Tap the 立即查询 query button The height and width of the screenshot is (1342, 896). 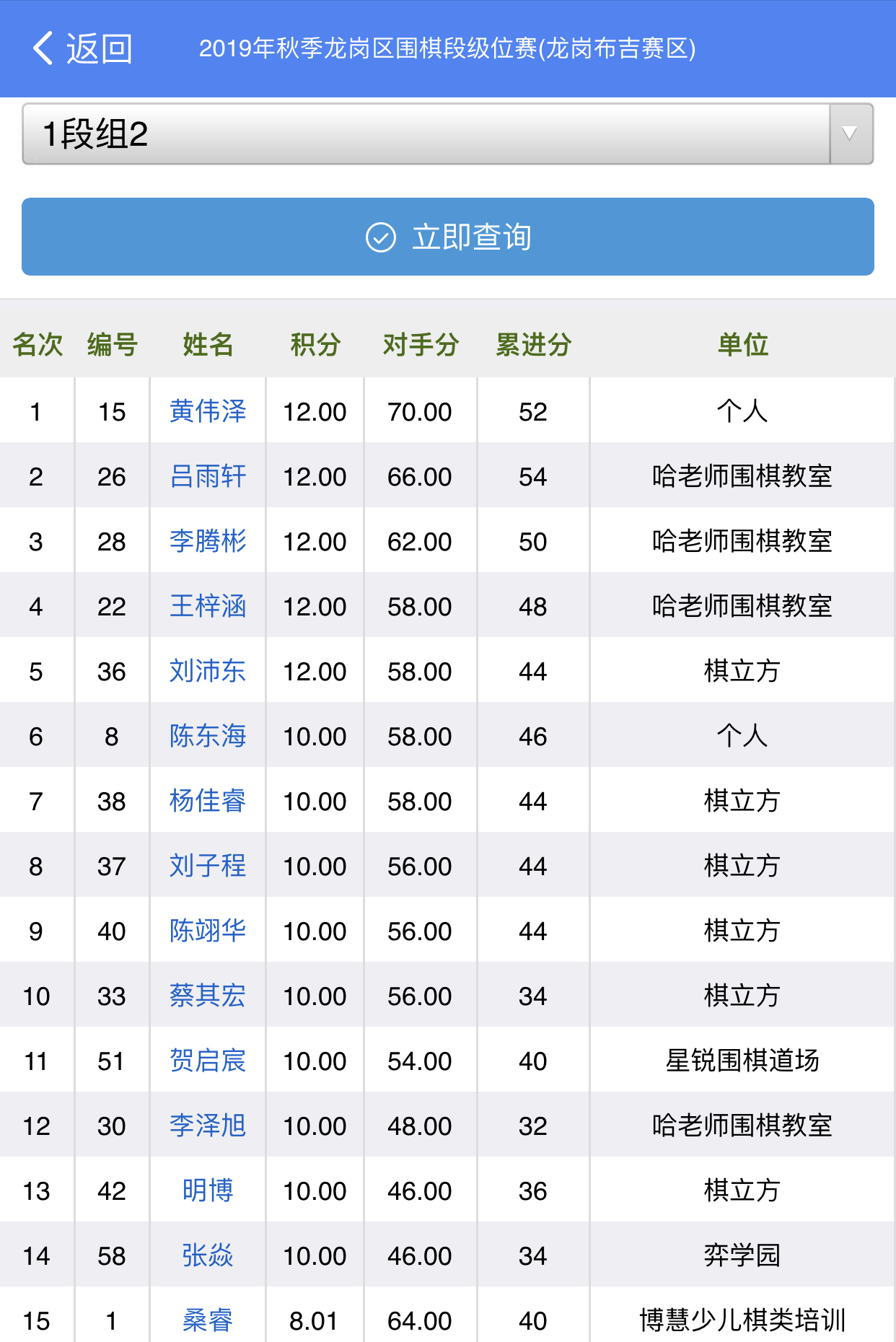point(447,237)
